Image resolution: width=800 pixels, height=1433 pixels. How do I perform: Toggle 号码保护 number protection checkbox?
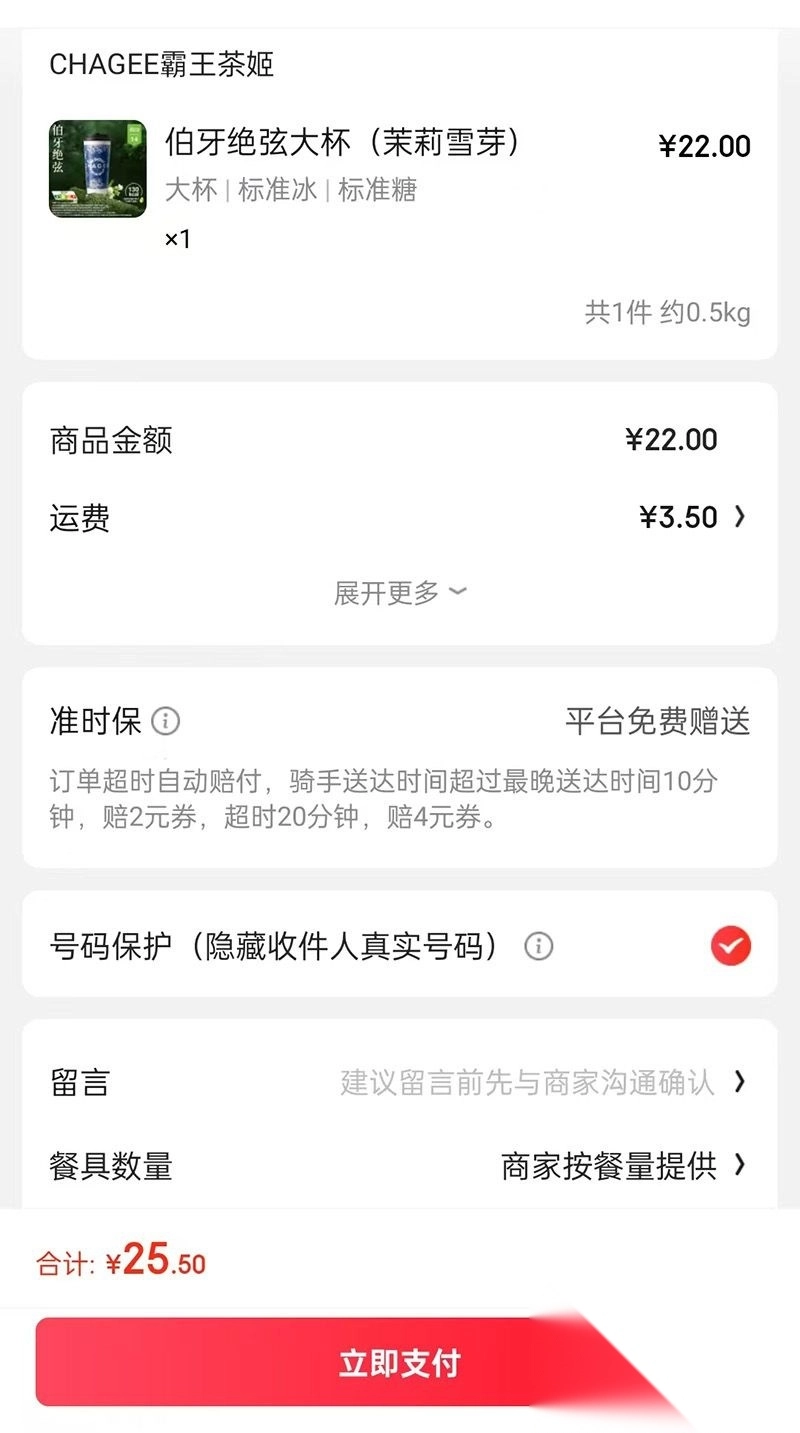point(731,946)
